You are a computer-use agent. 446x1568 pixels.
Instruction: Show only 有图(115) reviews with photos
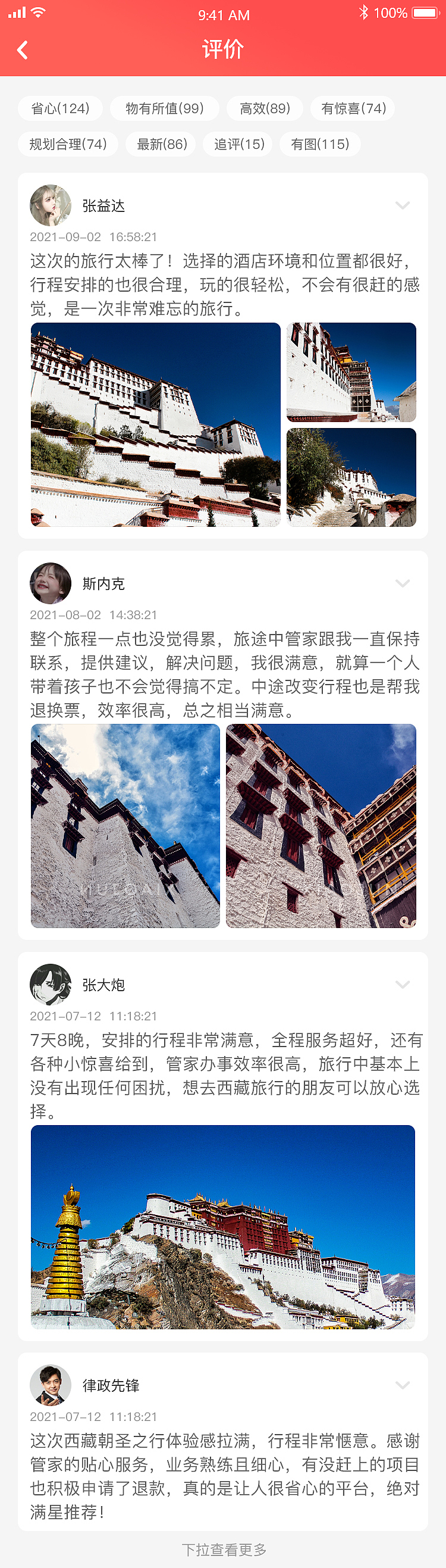pyautogui.click(x=320, y=144)
